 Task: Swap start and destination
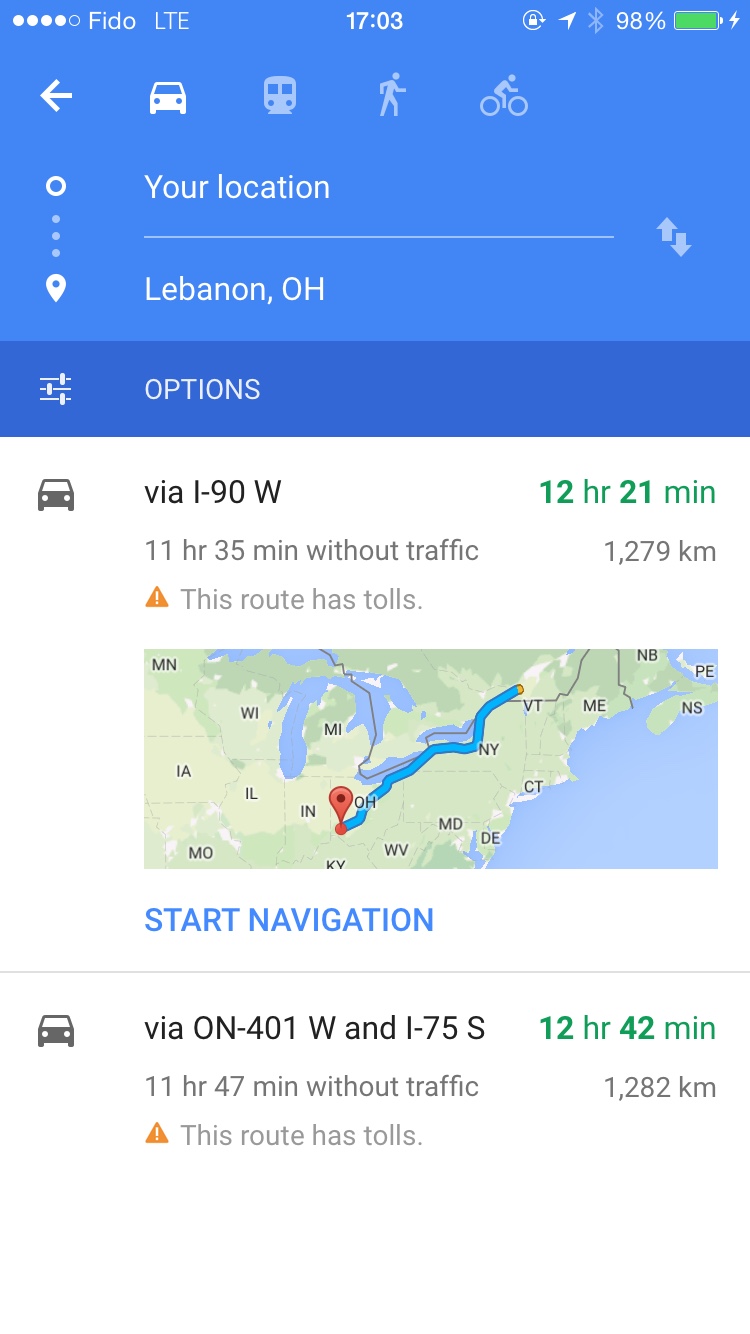[x=673, y=238]
